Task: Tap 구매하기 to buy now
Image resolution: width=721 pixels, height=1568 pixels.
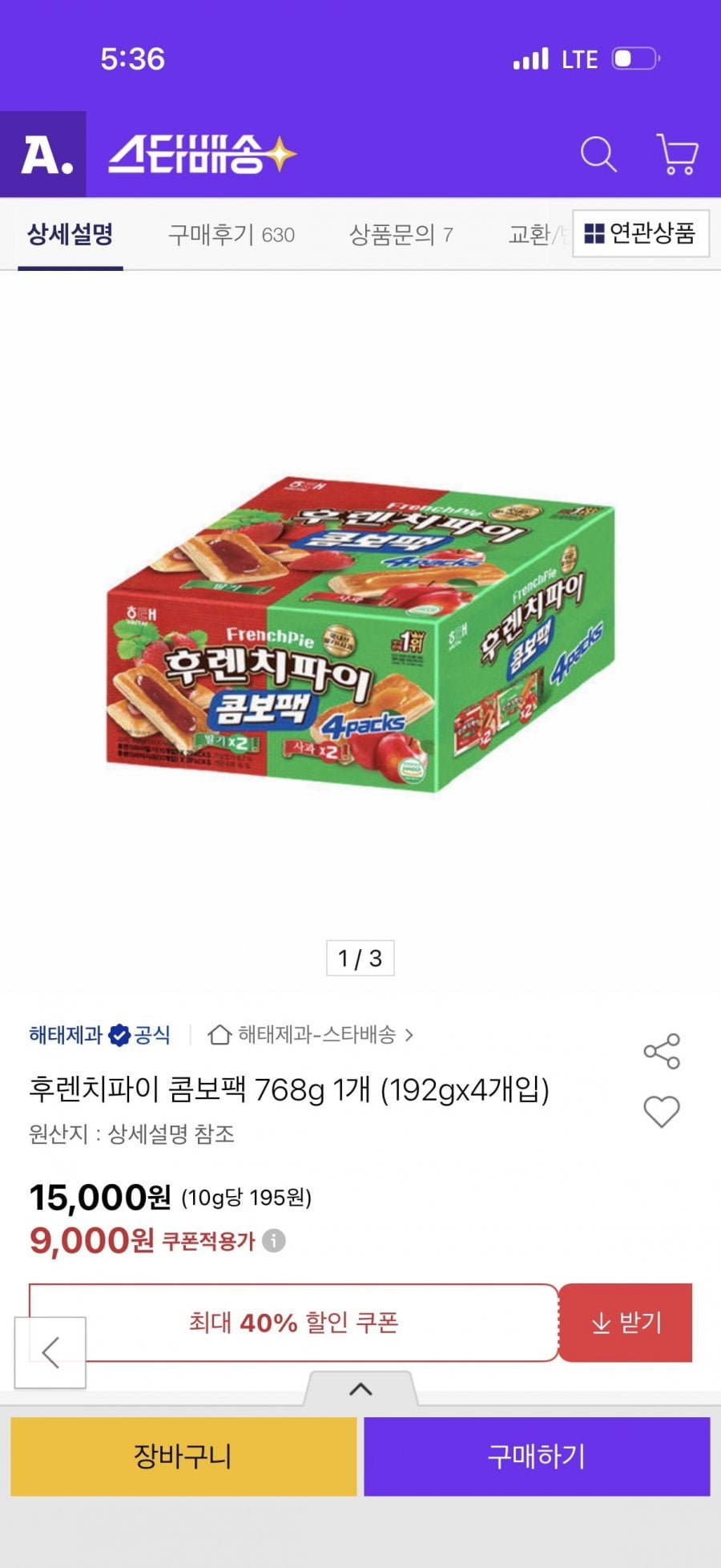Action: (x=537, y=1456)
